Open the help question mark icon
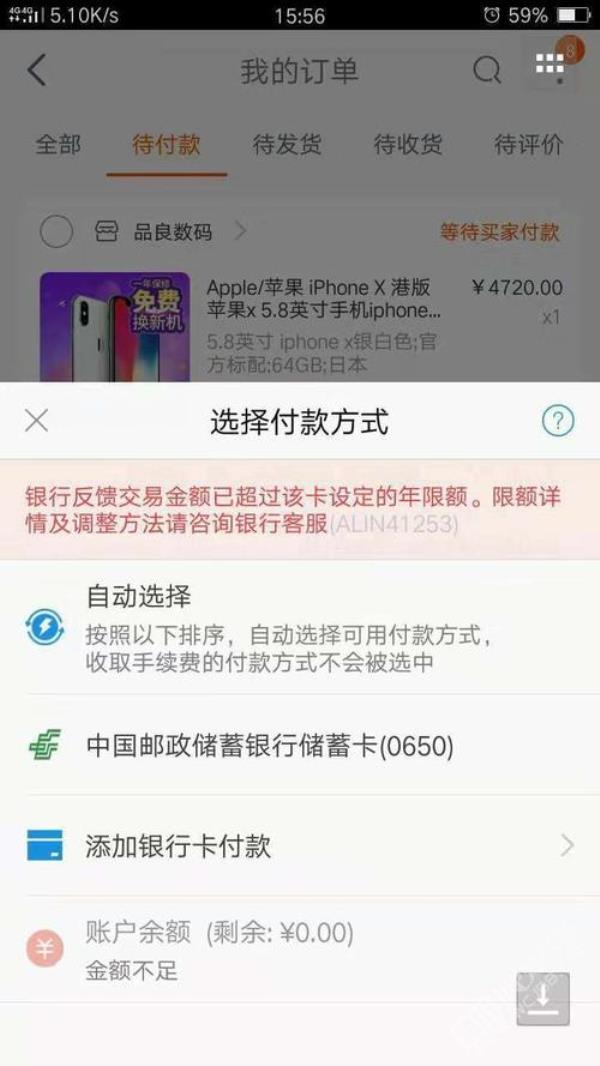The height and width of the screenshot is (1066, 600). pyautogui.click(x=557, y=421)
